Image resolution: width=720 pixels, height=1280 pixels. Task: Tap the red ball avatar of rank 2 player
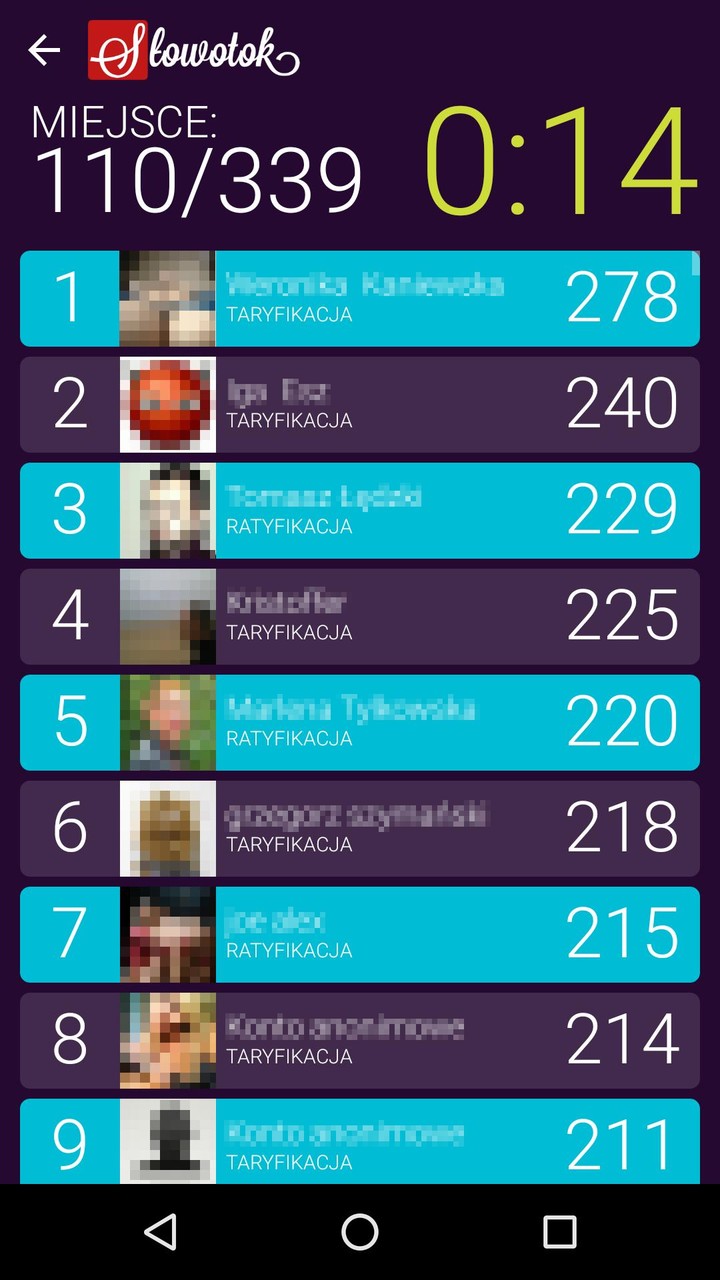point(167,404)
